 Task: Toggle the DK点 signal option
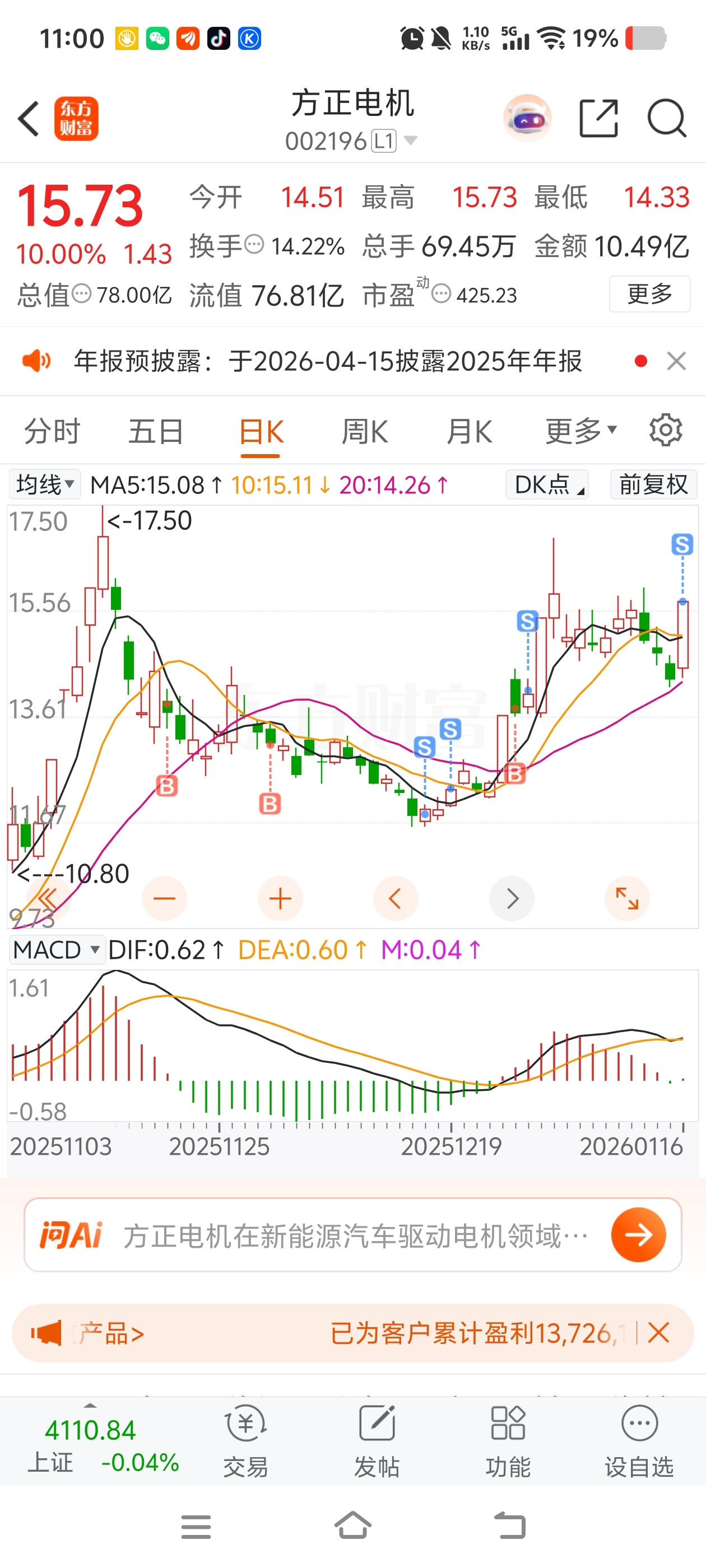(x=547, y=485)
